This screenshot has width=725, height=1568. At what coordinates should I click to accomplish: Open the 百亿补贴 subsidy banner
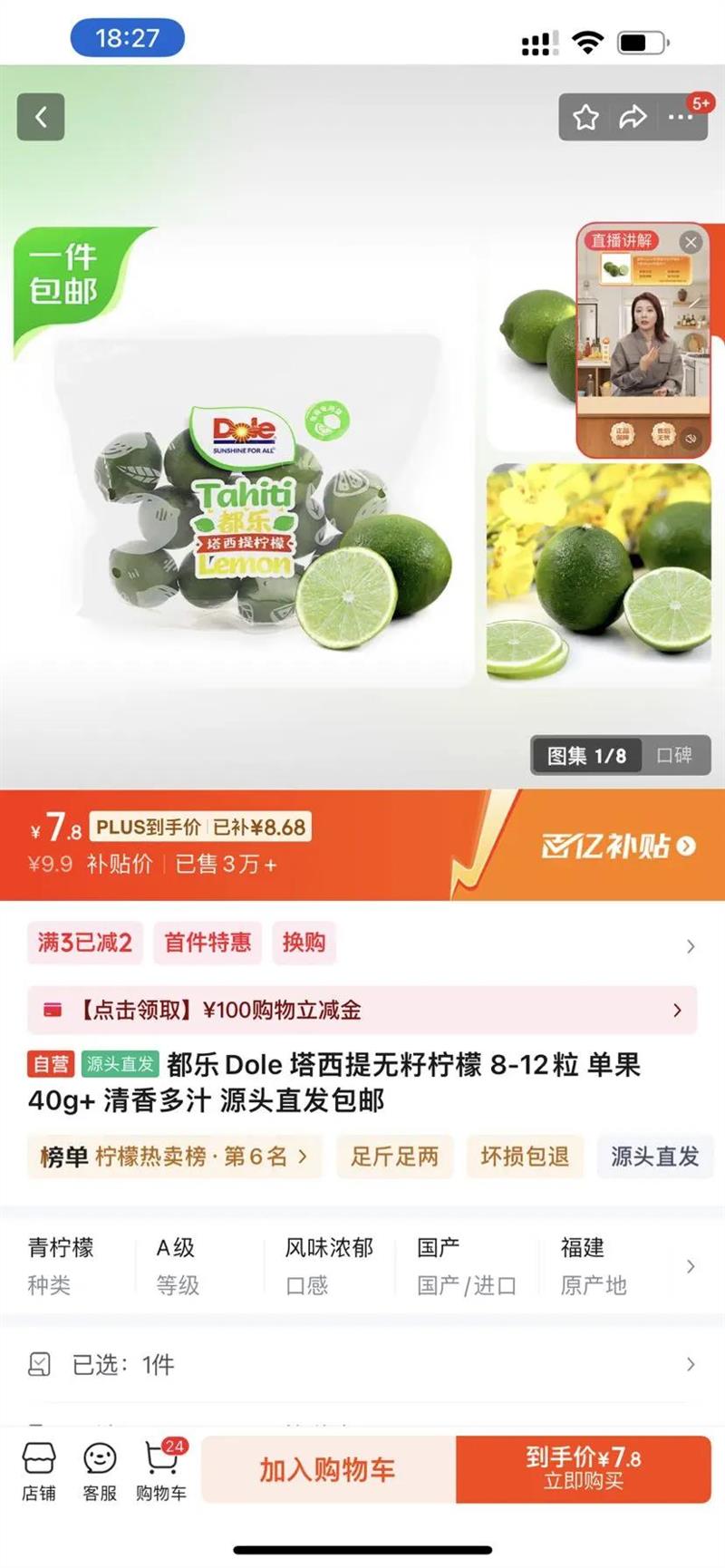click(x=618, y=846)
